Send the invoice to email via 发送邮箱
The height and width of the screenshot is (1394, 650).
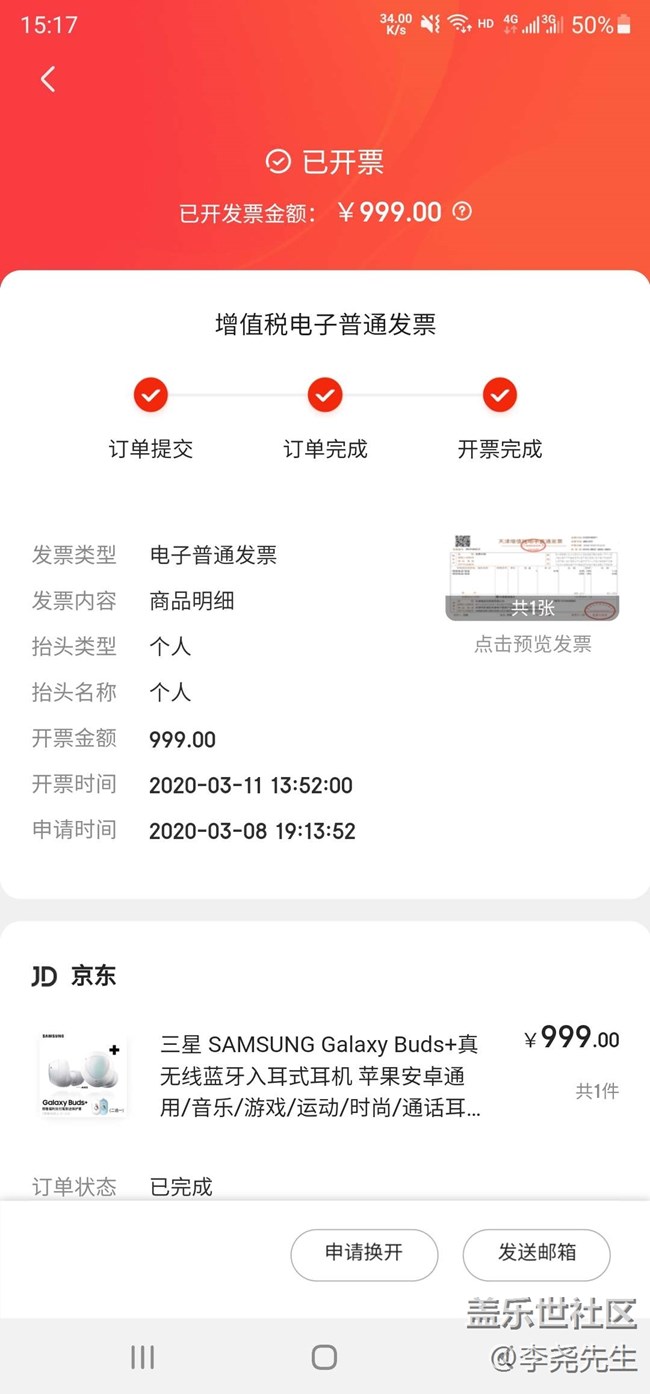pyautogui.click(x=536, y=1253)
